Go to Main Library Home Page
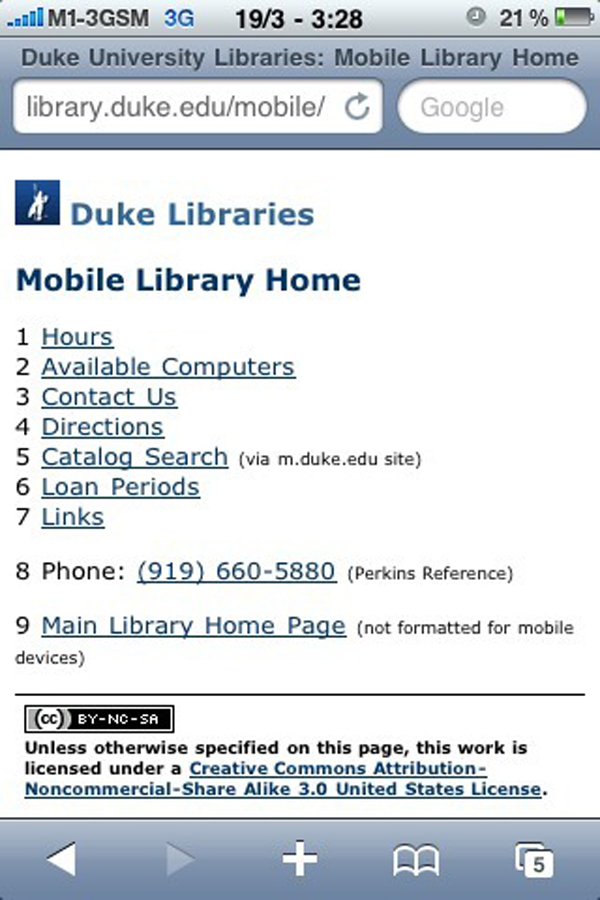 [x=193, y=626]
